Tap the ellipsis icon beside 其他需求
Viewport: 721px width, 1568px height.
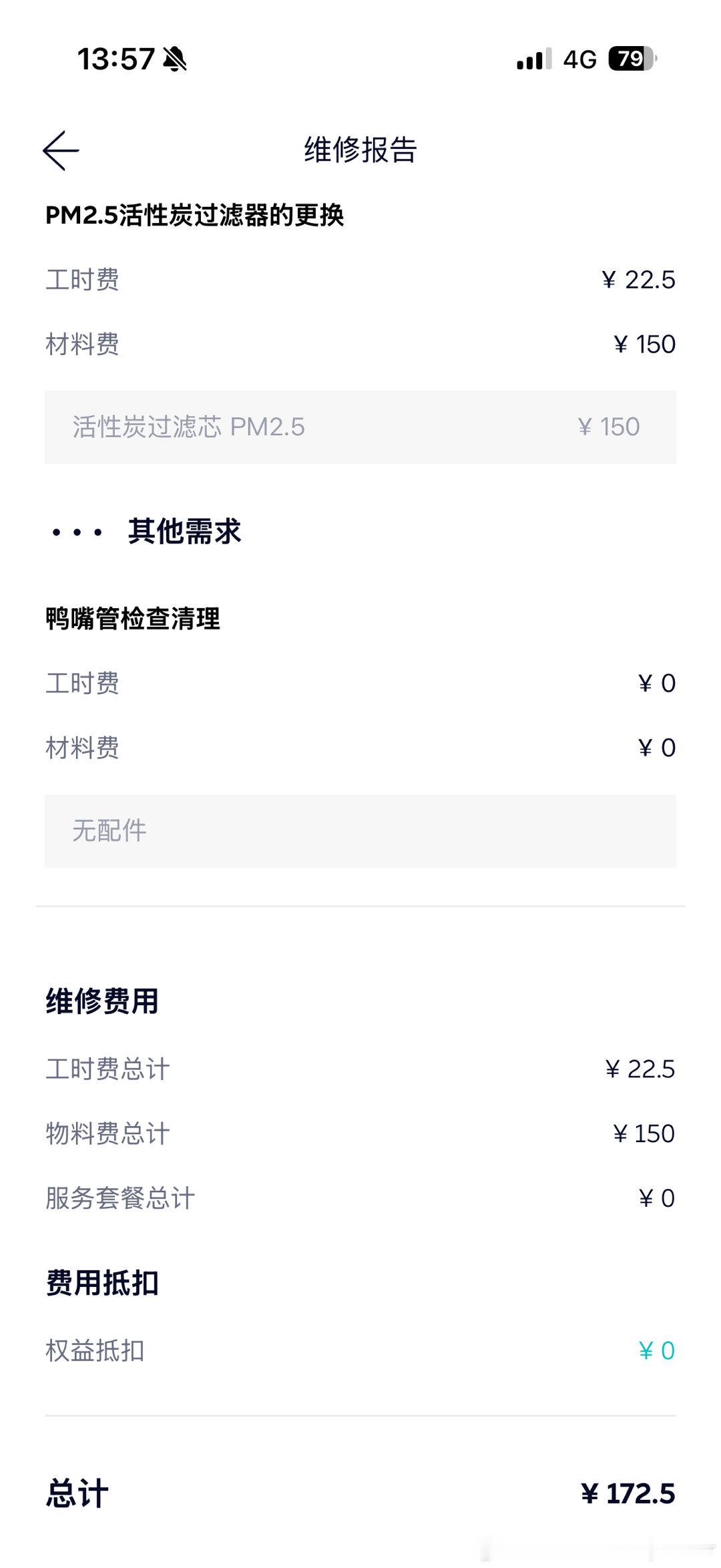coord(75,532)
